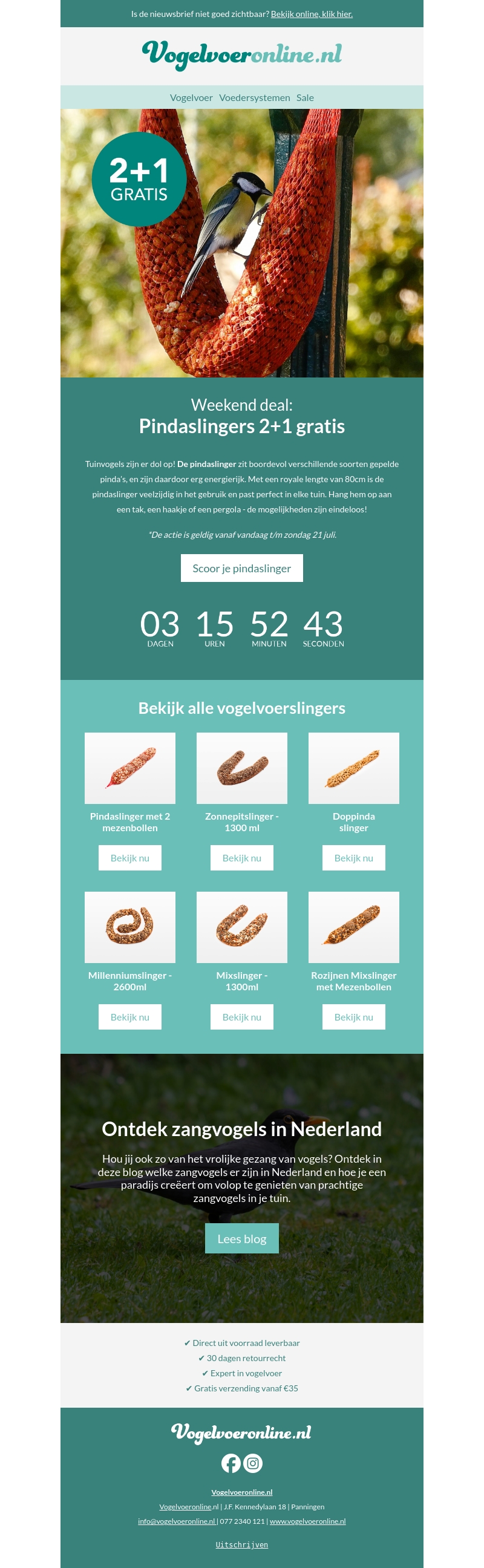
Task: Tap Bekijk nu under Pindaslinger met 2 mezenbollen
Action: (x=129, y=858)
